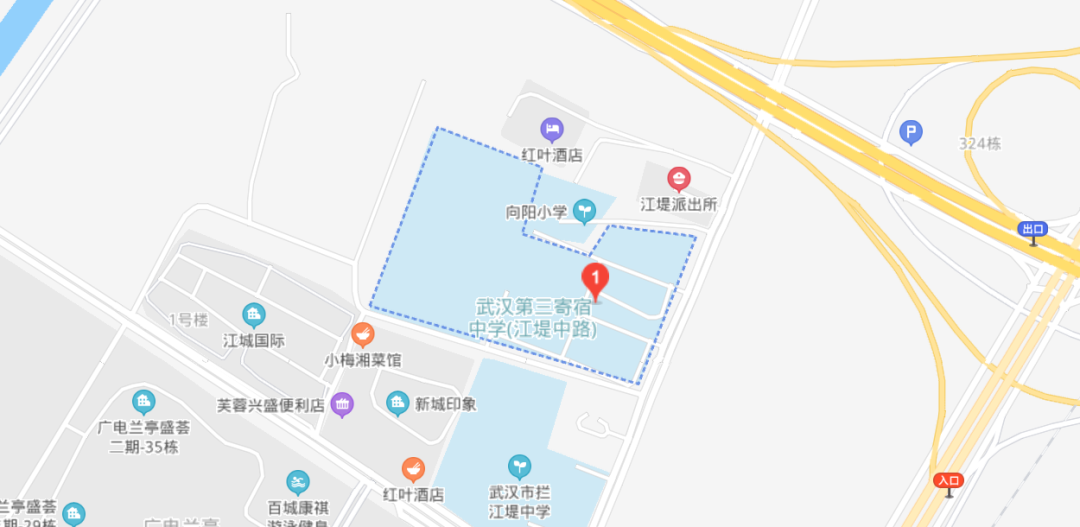Open the 武汉市拦江堤中学 school marker

519,466
